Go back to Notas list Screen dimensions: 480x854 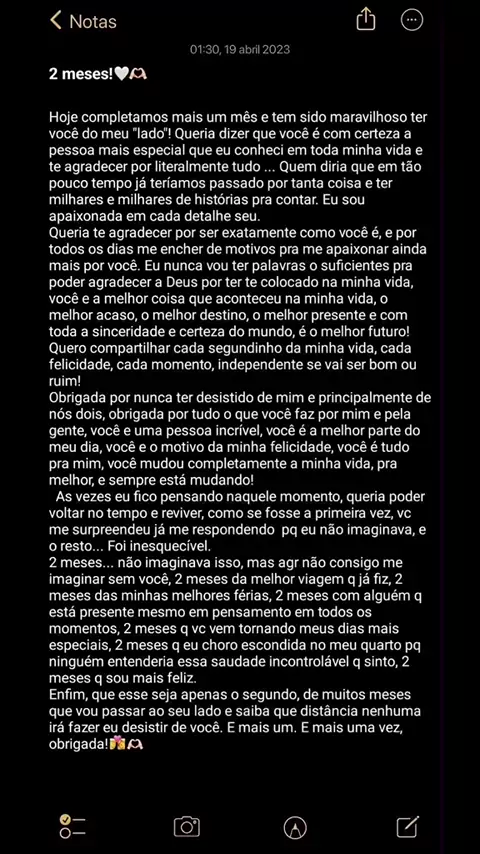pyautogui.click(x=83, y=21)
